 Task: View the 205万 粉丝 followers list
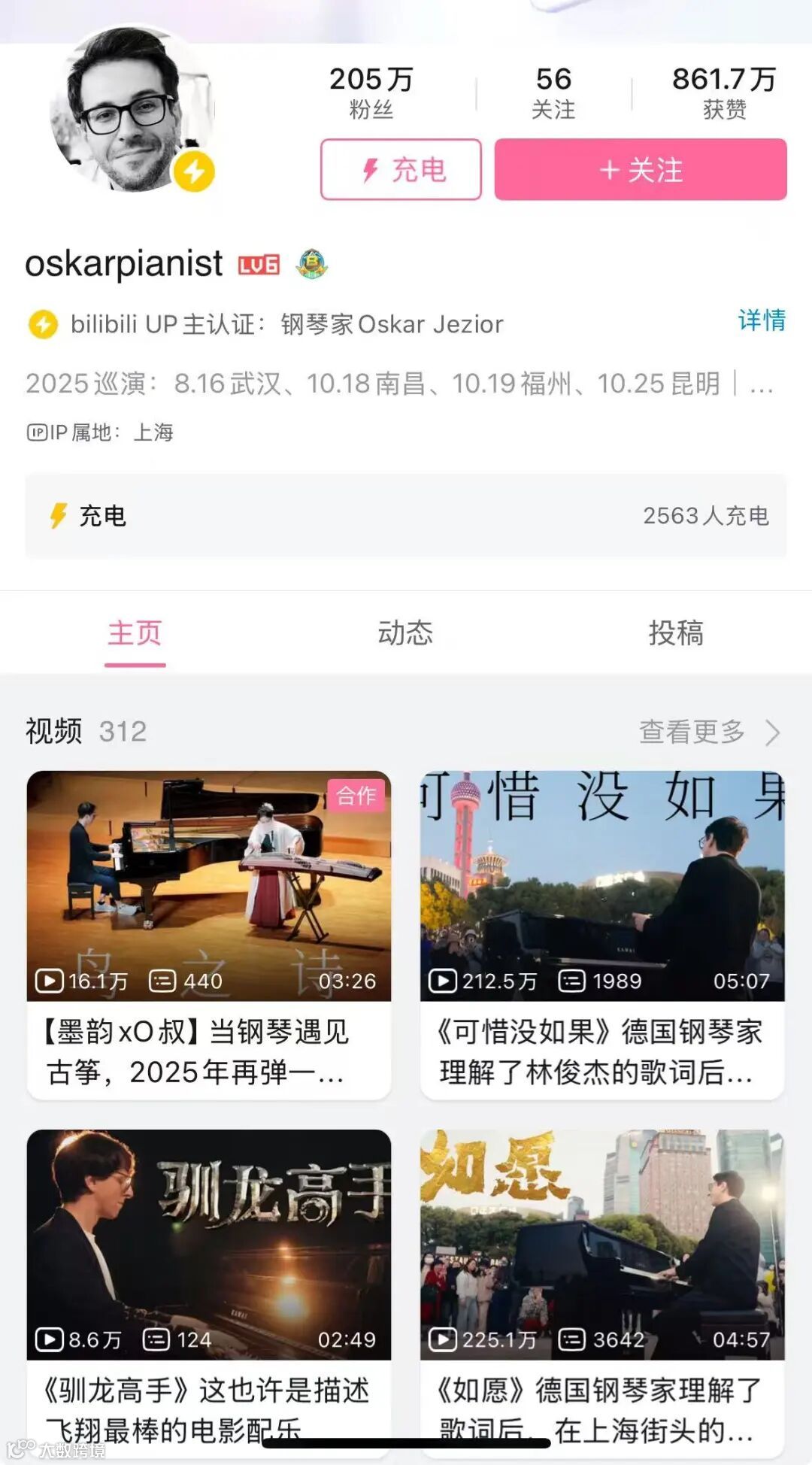coord(371,93)
